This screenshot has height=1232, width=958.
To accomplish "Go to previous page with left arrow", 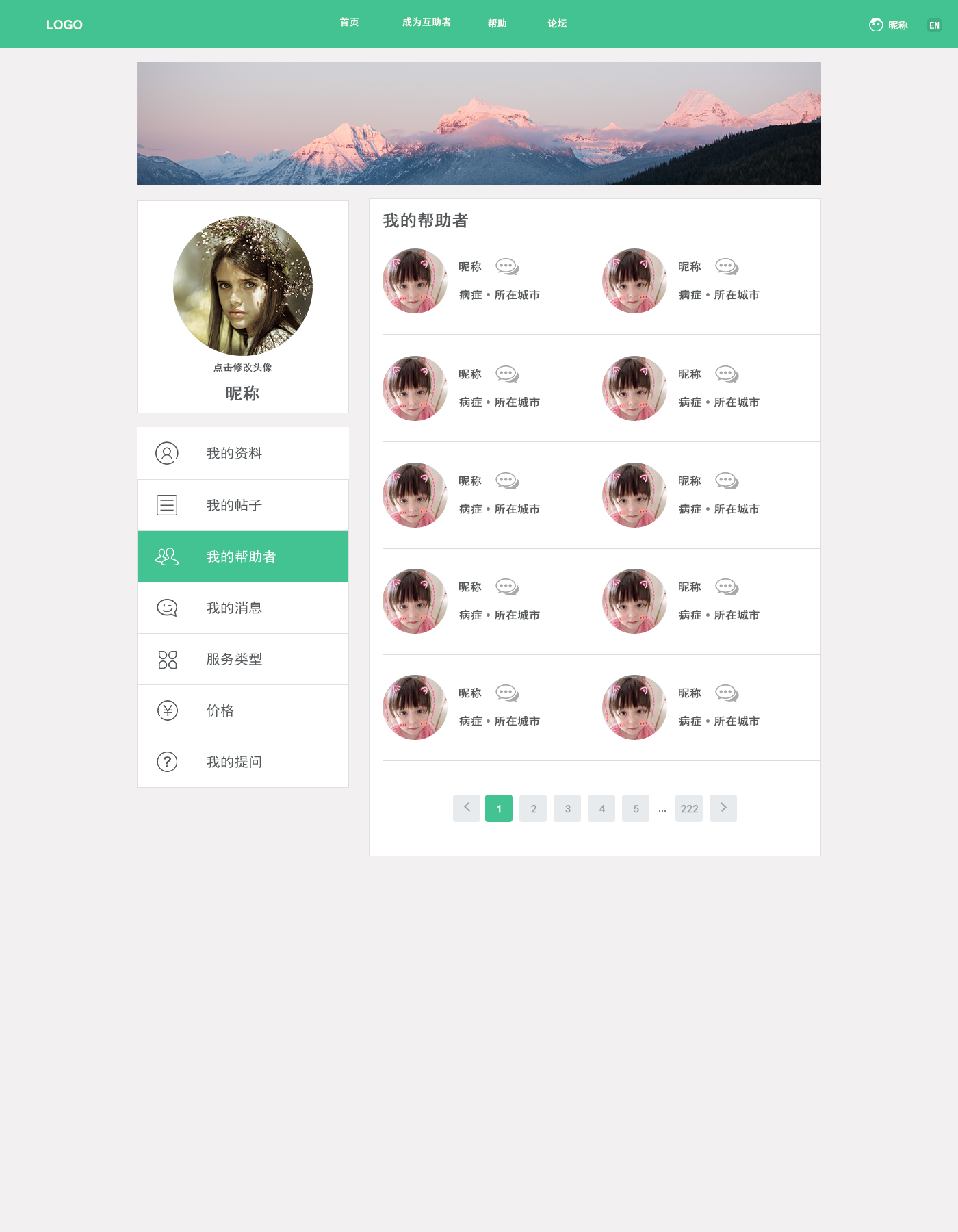I will pyautogui.click(x=467, y=808).
